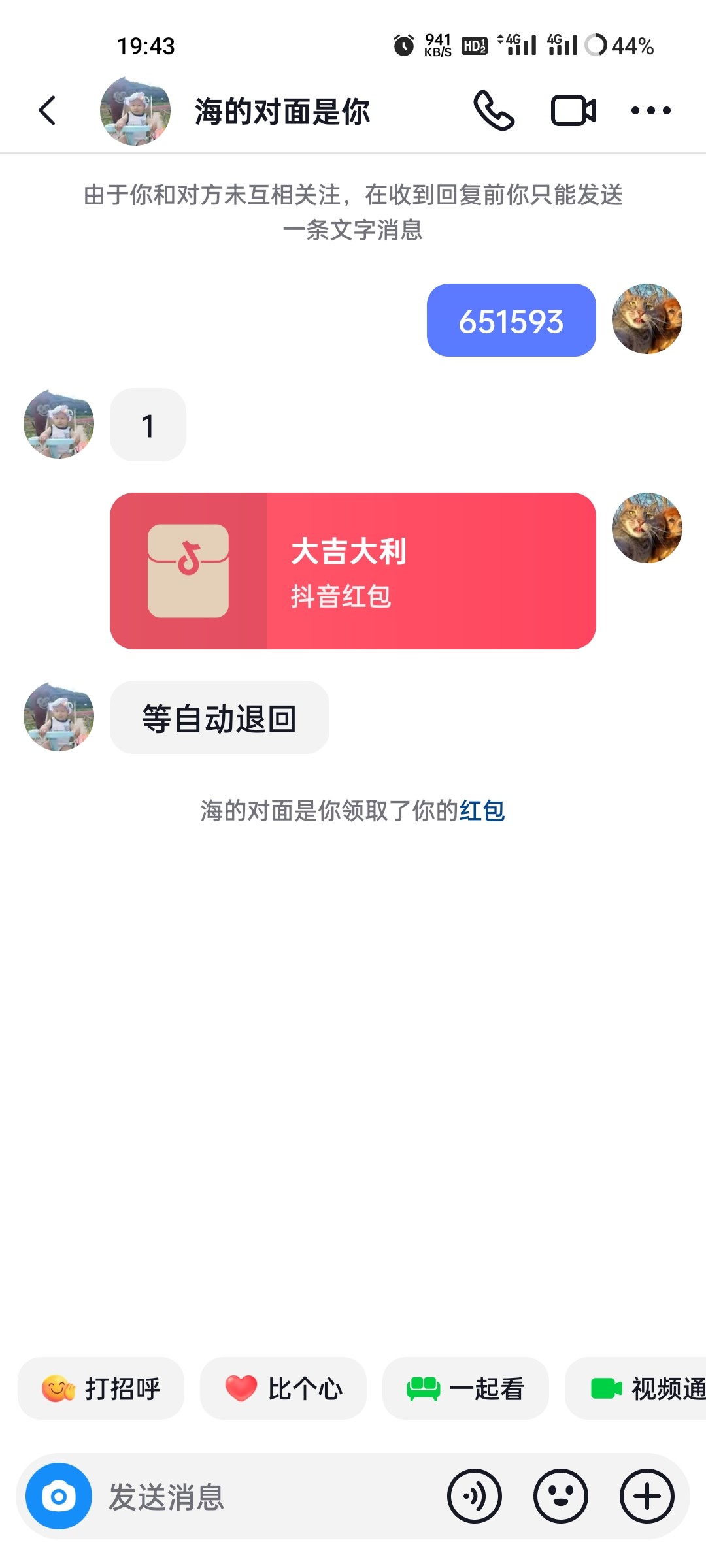Screen dimensions: 706x1568
Task: Go back from this chat
Action: pos(47,110)
